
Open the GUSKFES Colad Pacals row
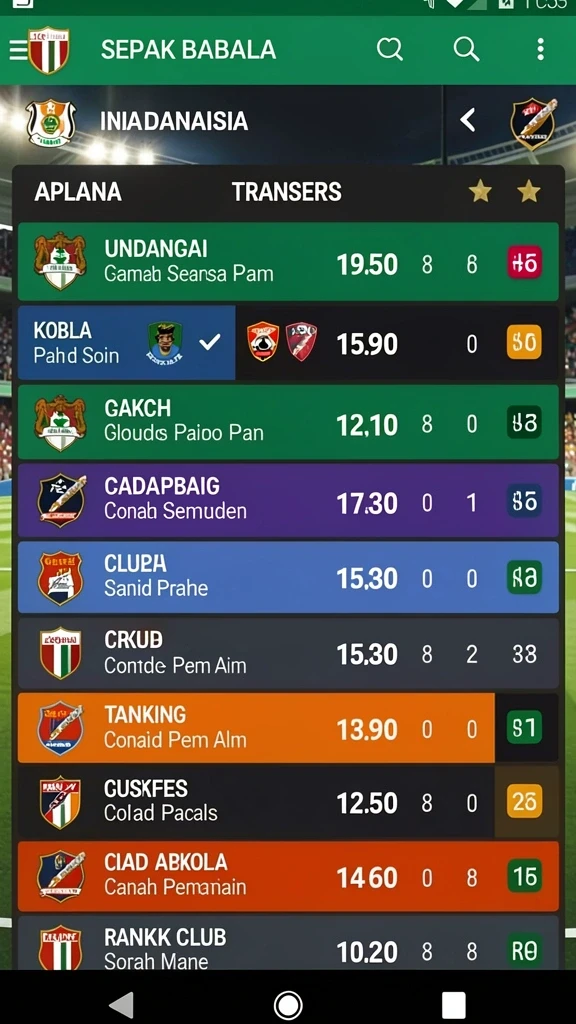point(288,802)
